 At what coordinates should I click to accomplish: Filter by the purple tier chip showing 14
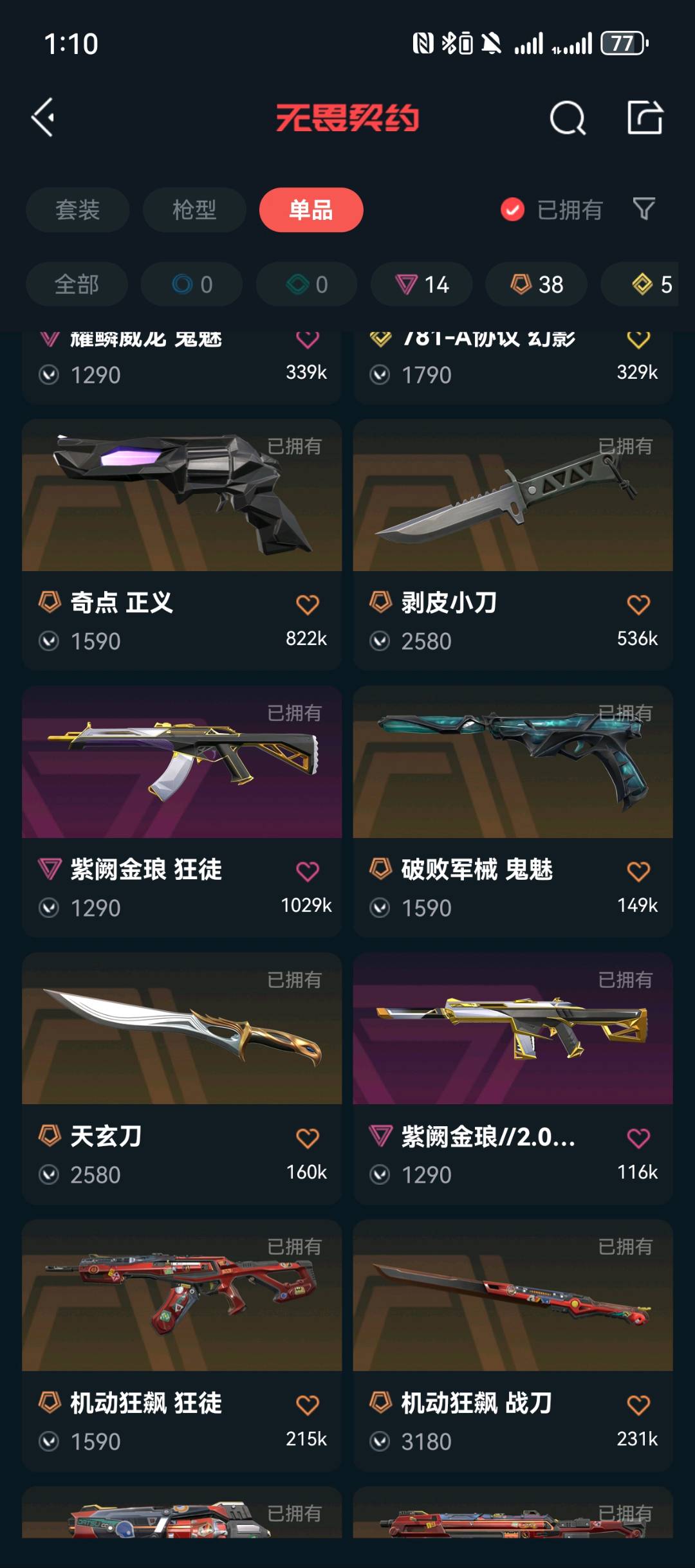pos(422,284)
